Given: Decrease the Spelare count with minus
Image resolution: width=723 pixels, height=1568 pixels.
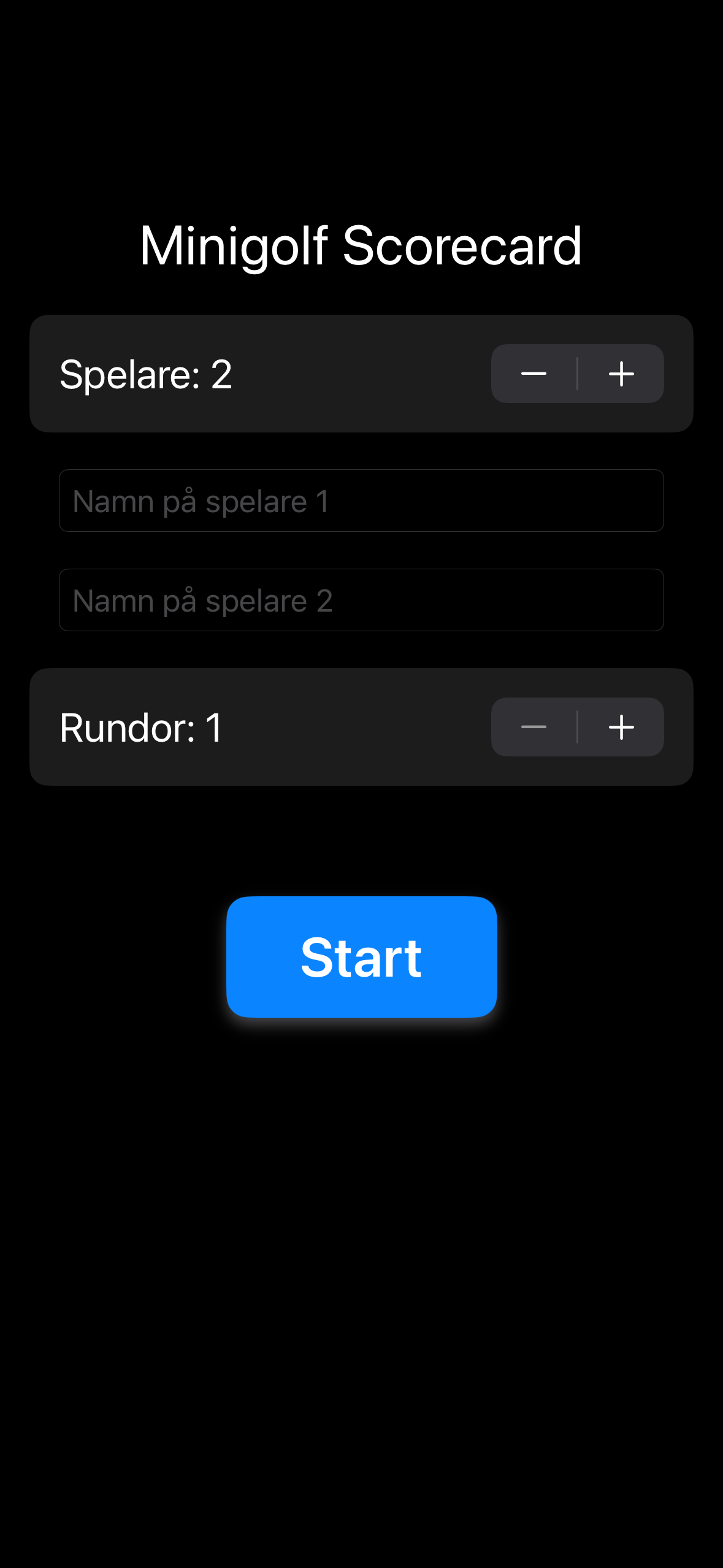Looking at the screenshot, I should click(x=534, y=374).
